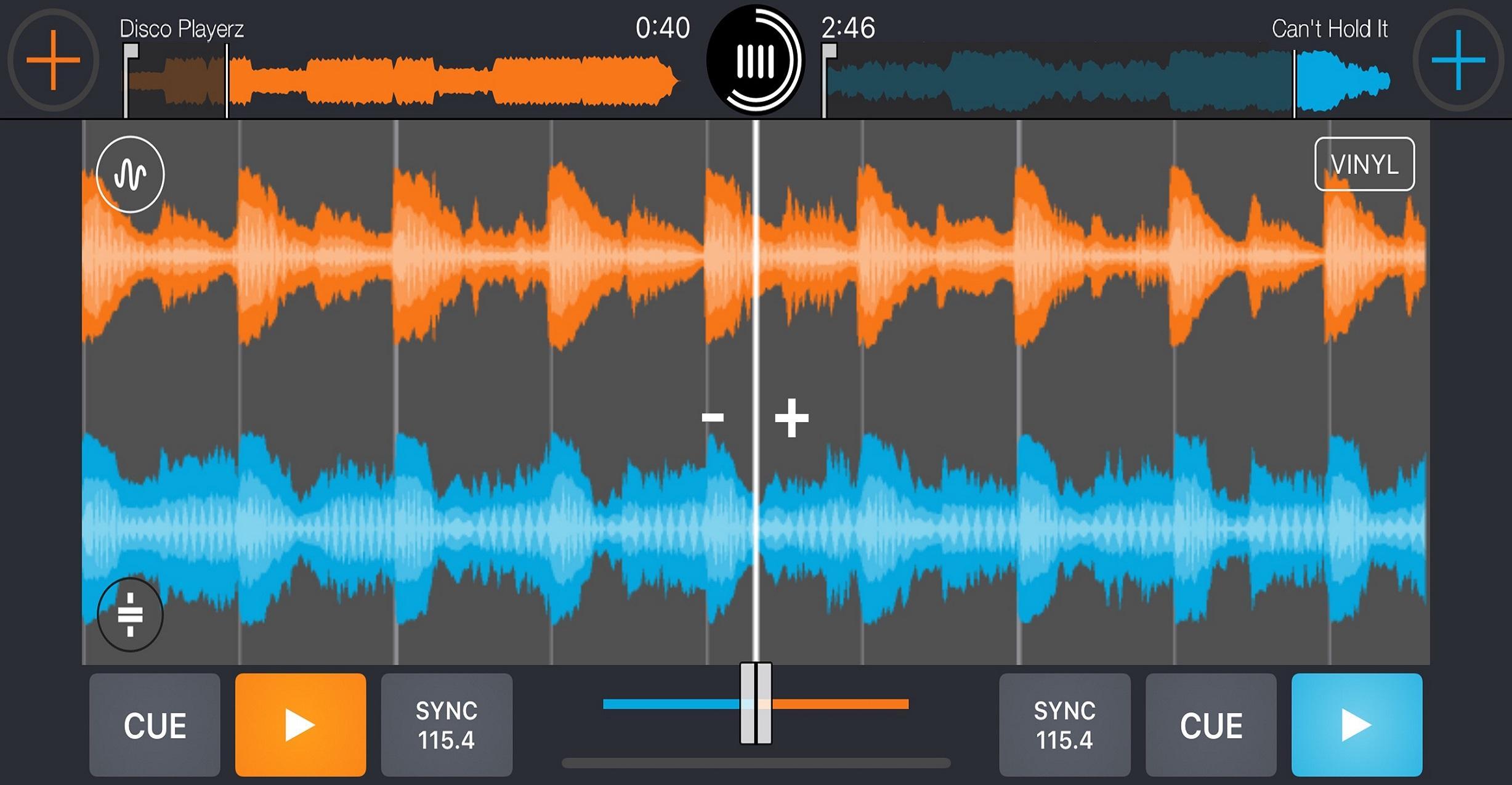
Task: Add a track to the blue right deck
Action: [1458, 60]
